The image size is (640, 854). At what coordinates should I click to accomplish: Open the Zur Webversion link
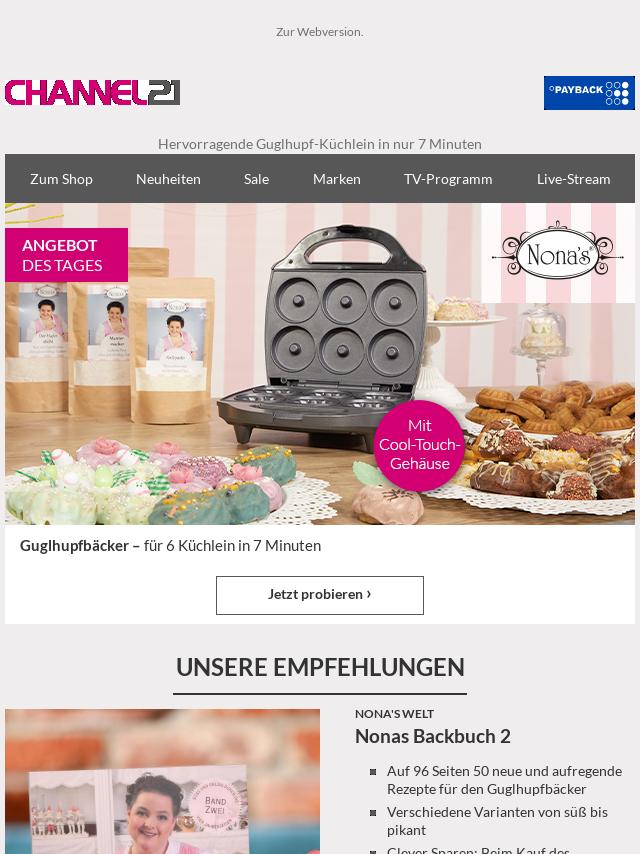pos(319,32)
